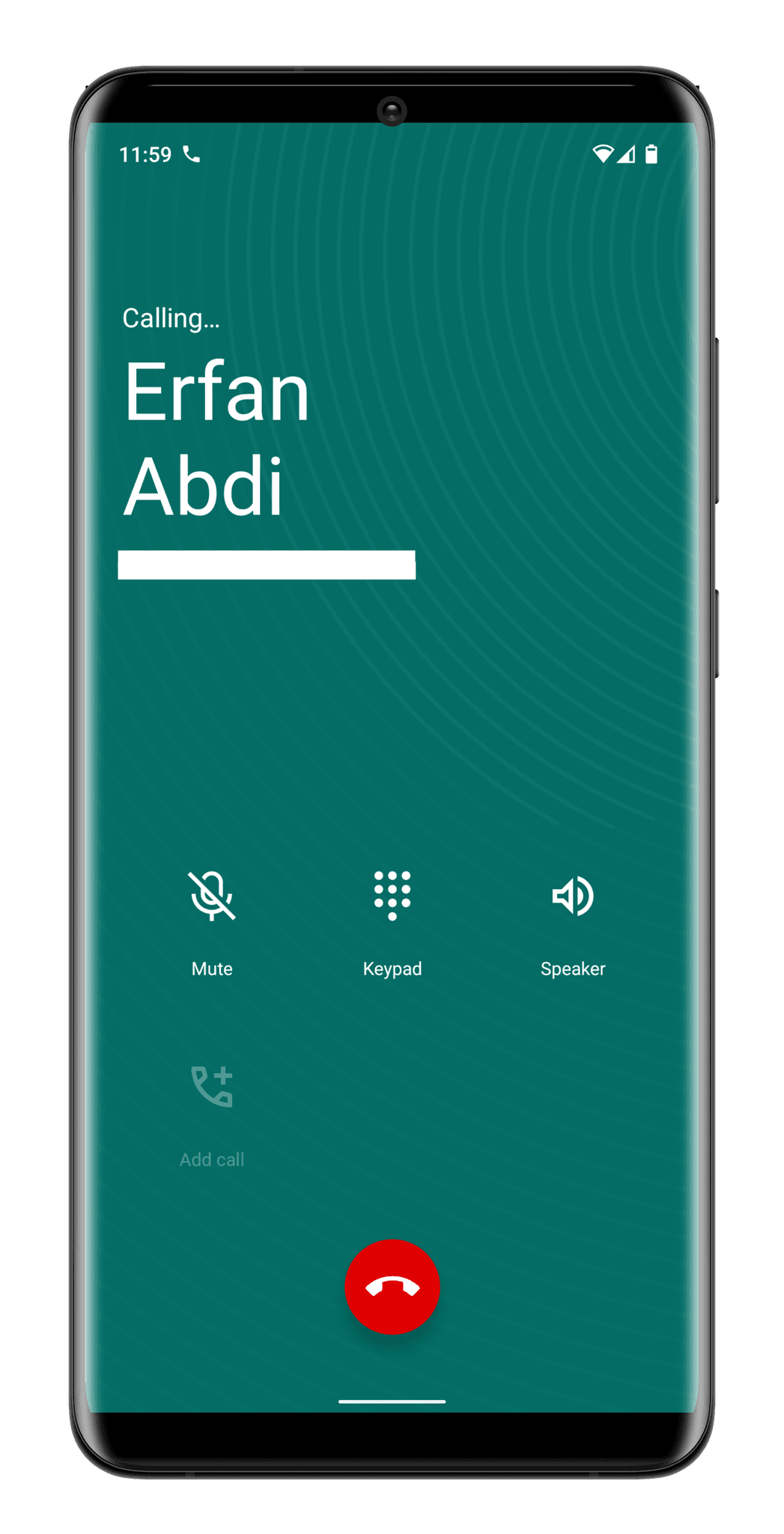Screen dimensions: 784x1534
Task: Open the dial Keypad
Action: 392,897
